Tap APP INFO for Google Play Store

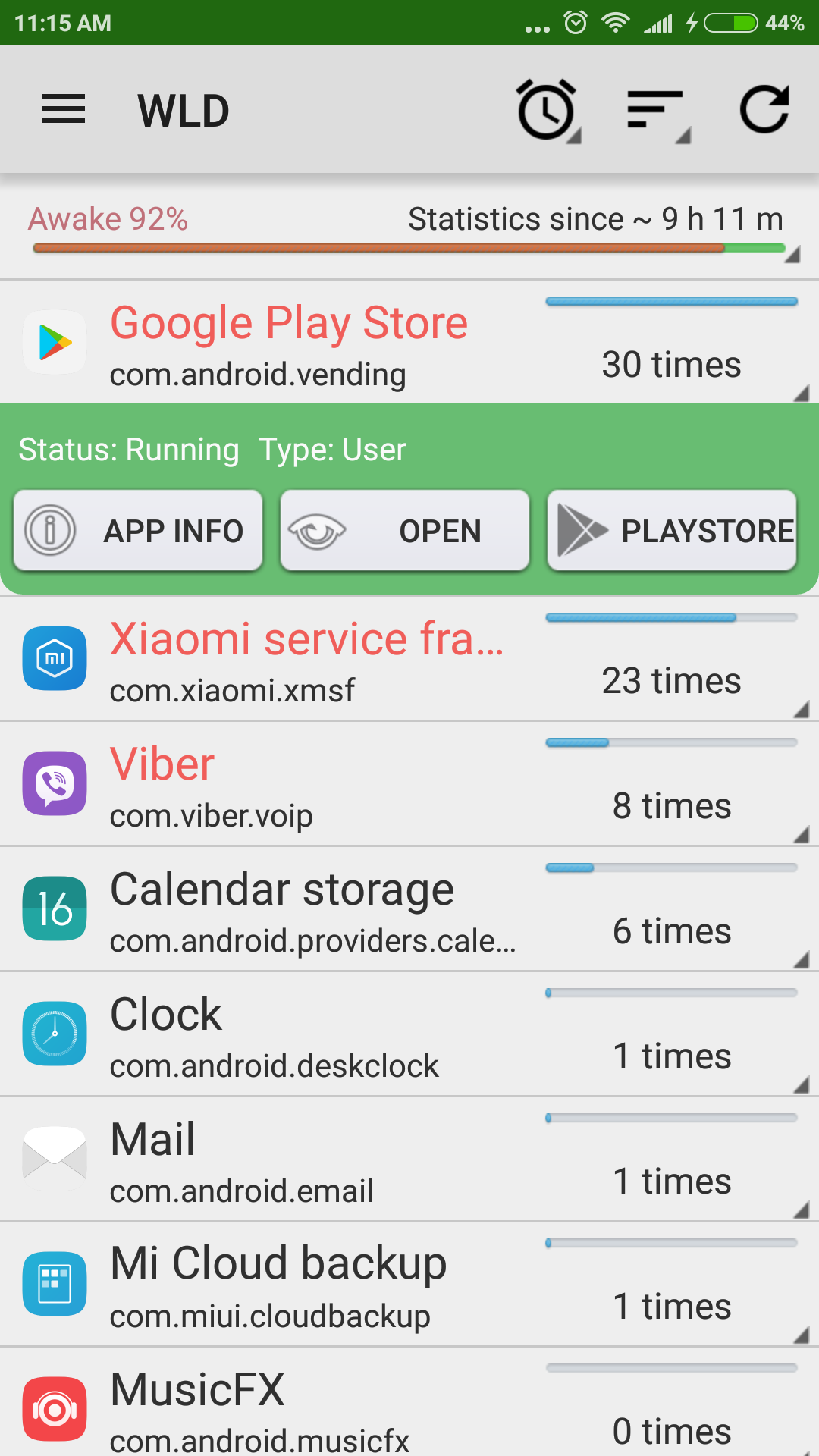[138, 530]
